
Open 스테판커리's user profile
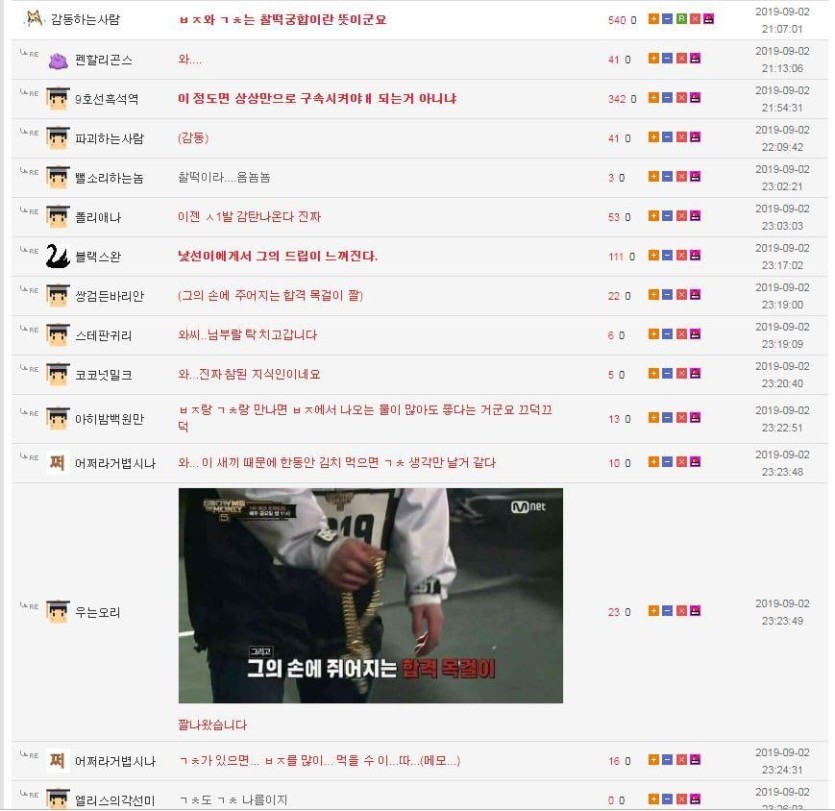point(103,335)
